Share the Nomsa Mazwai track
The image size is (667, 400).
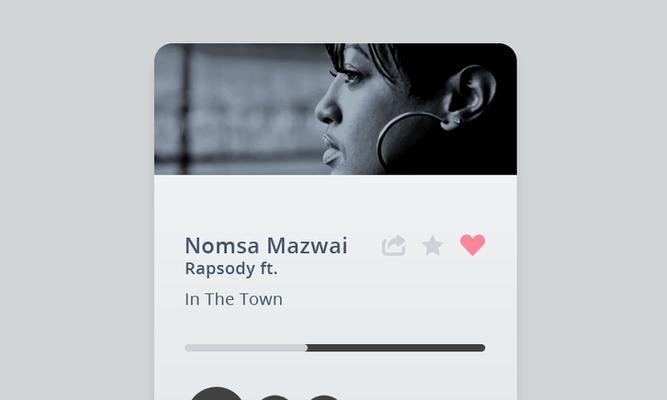tap(394, 245)
